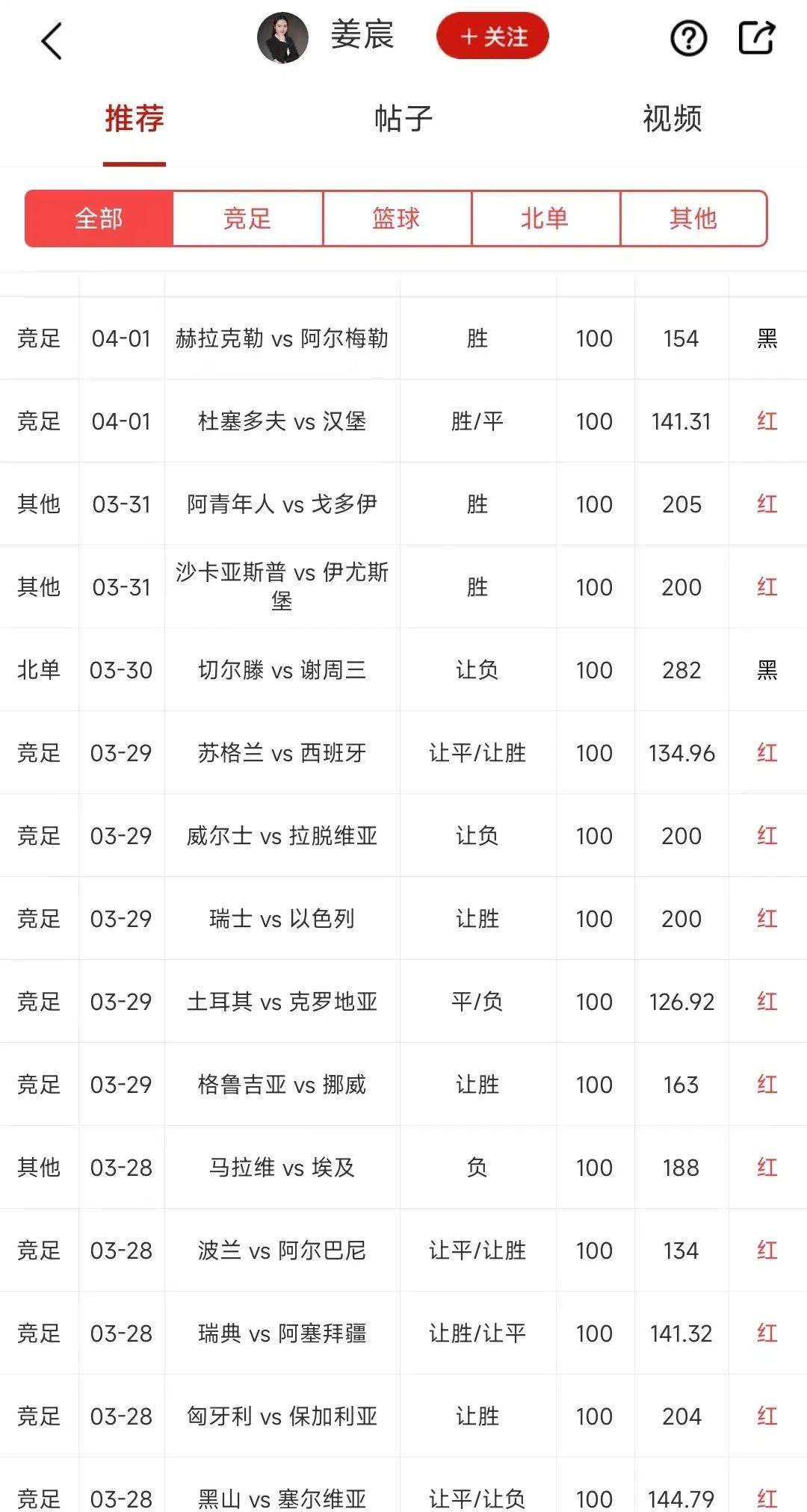View the 切尔滕 vs 谢周三 row
The width and height of the screenshot is (807, 1512).
(x=282, y=670)
